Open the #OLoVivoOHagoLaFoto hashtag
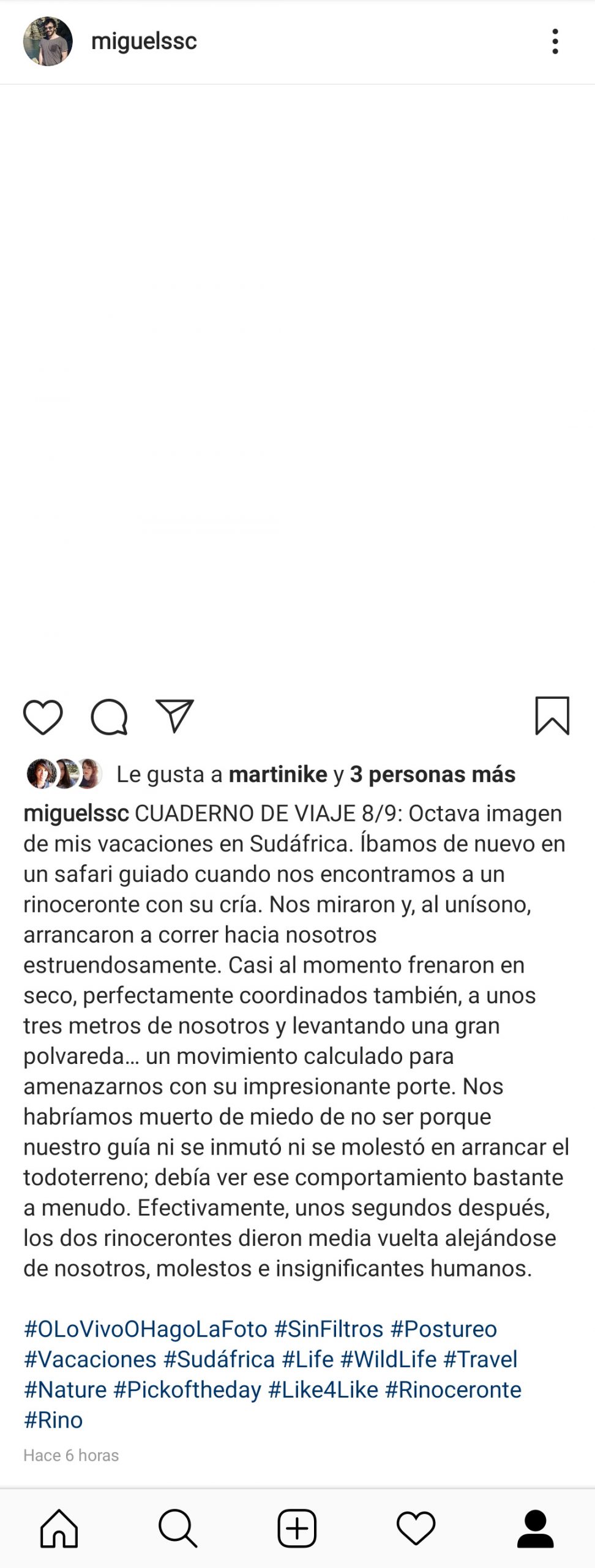The height and width of the screenshot is (1568, 595). [x=146, y=1329]
